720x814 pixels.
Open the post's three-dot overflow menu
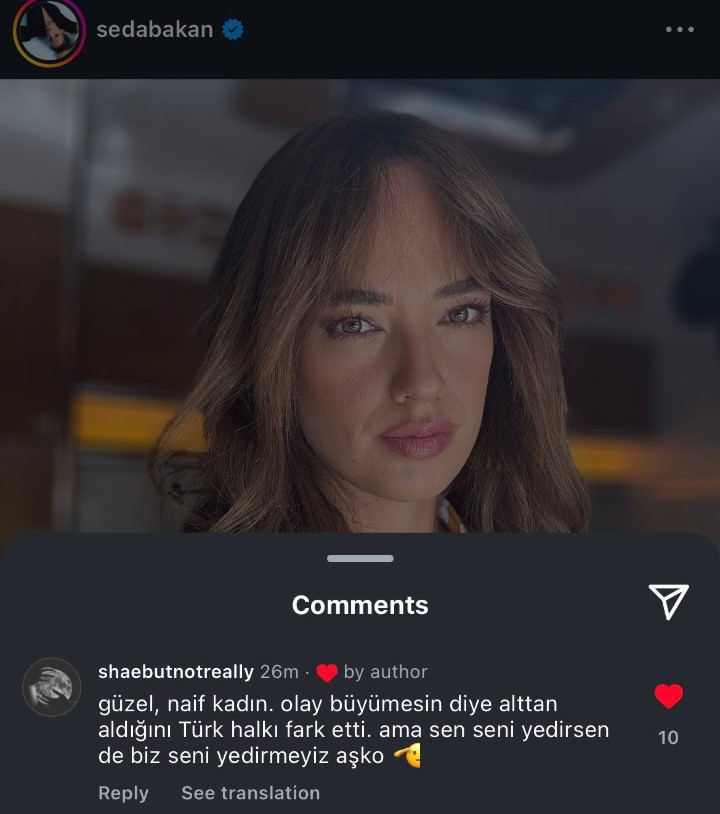point(679,30)
